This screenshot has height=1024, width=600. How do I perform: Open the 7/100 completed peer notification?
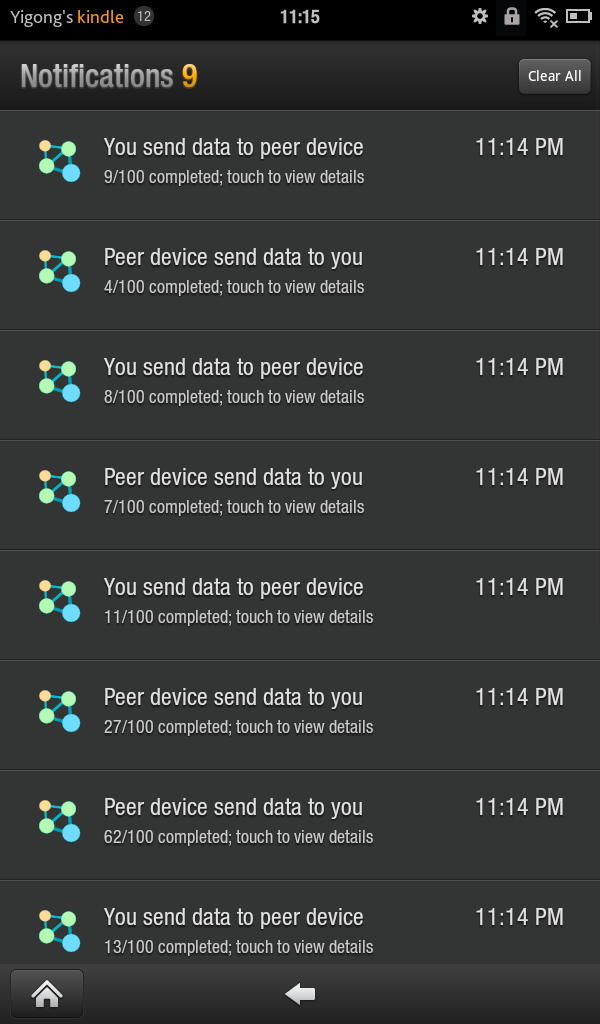pos(300,495)
